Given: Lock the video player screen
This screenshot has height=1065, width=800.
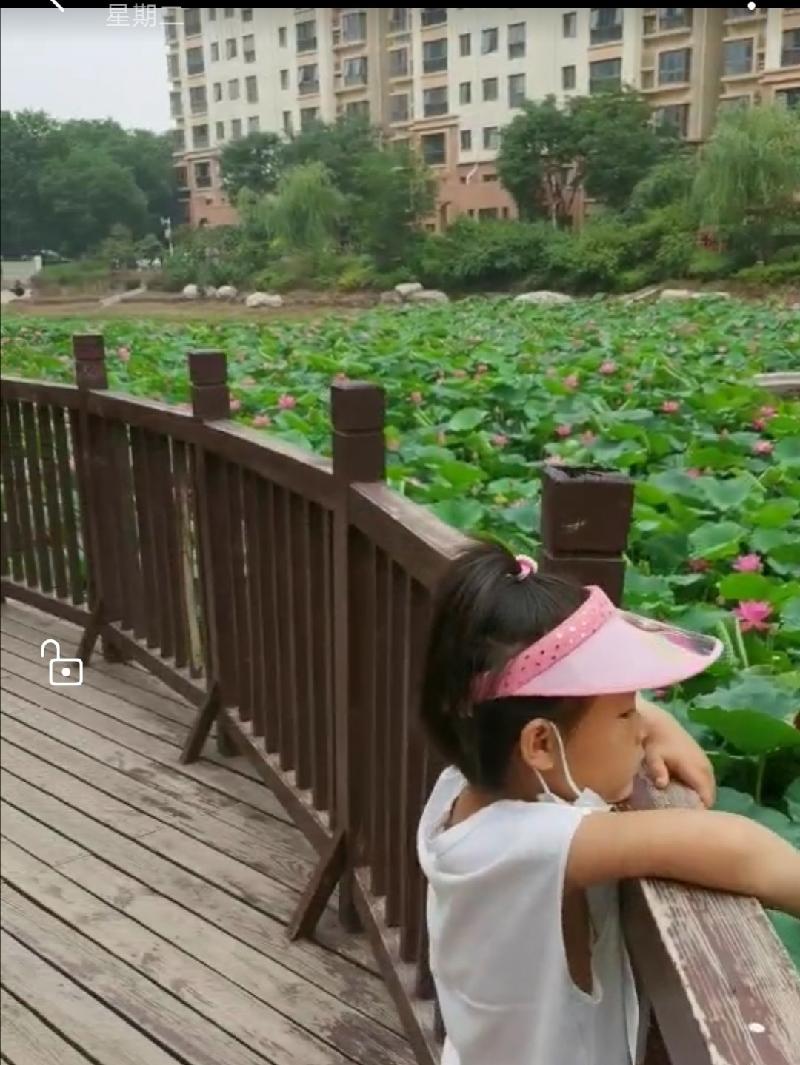Looking at the screenshot, I should coord(62,663).
